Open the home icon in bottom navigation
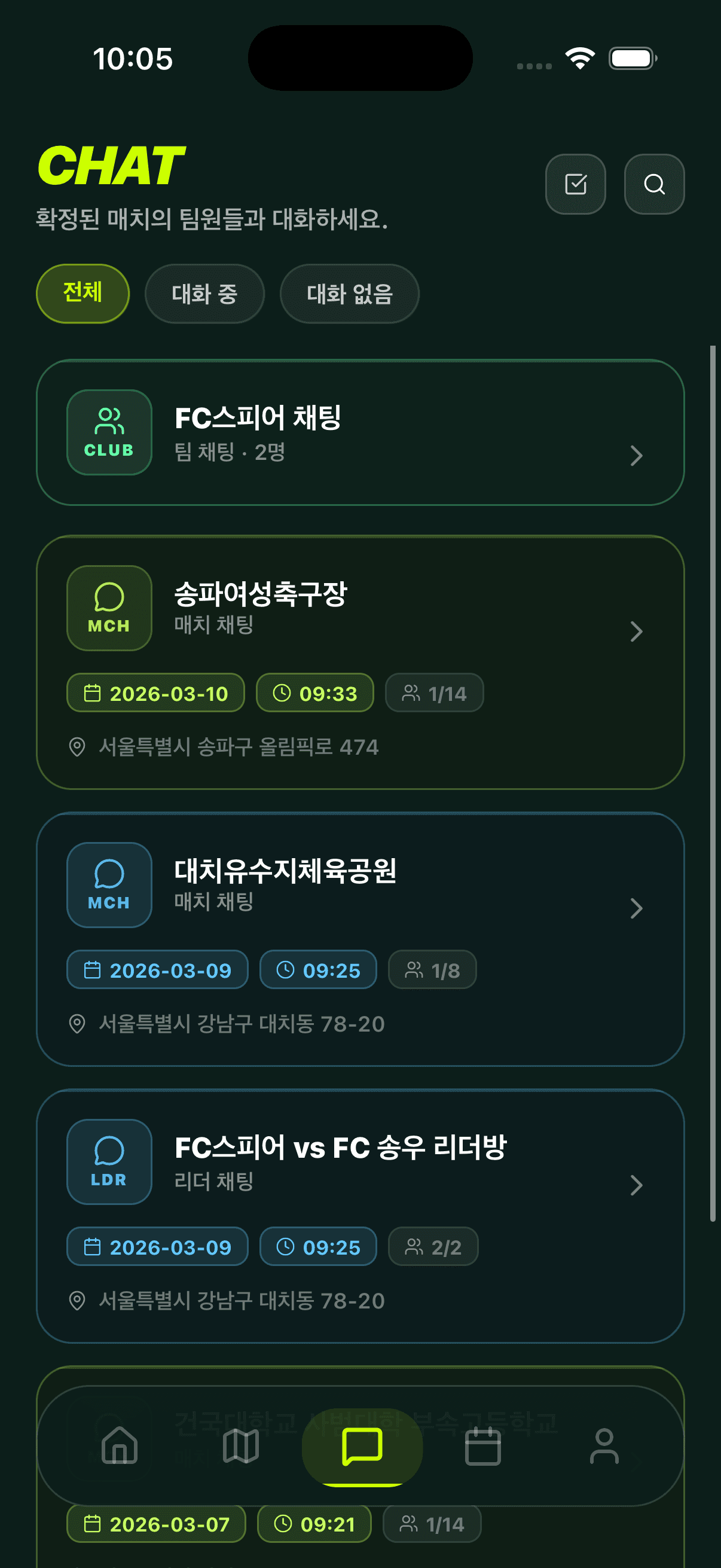721x1568 pixels. point(118,1447)
